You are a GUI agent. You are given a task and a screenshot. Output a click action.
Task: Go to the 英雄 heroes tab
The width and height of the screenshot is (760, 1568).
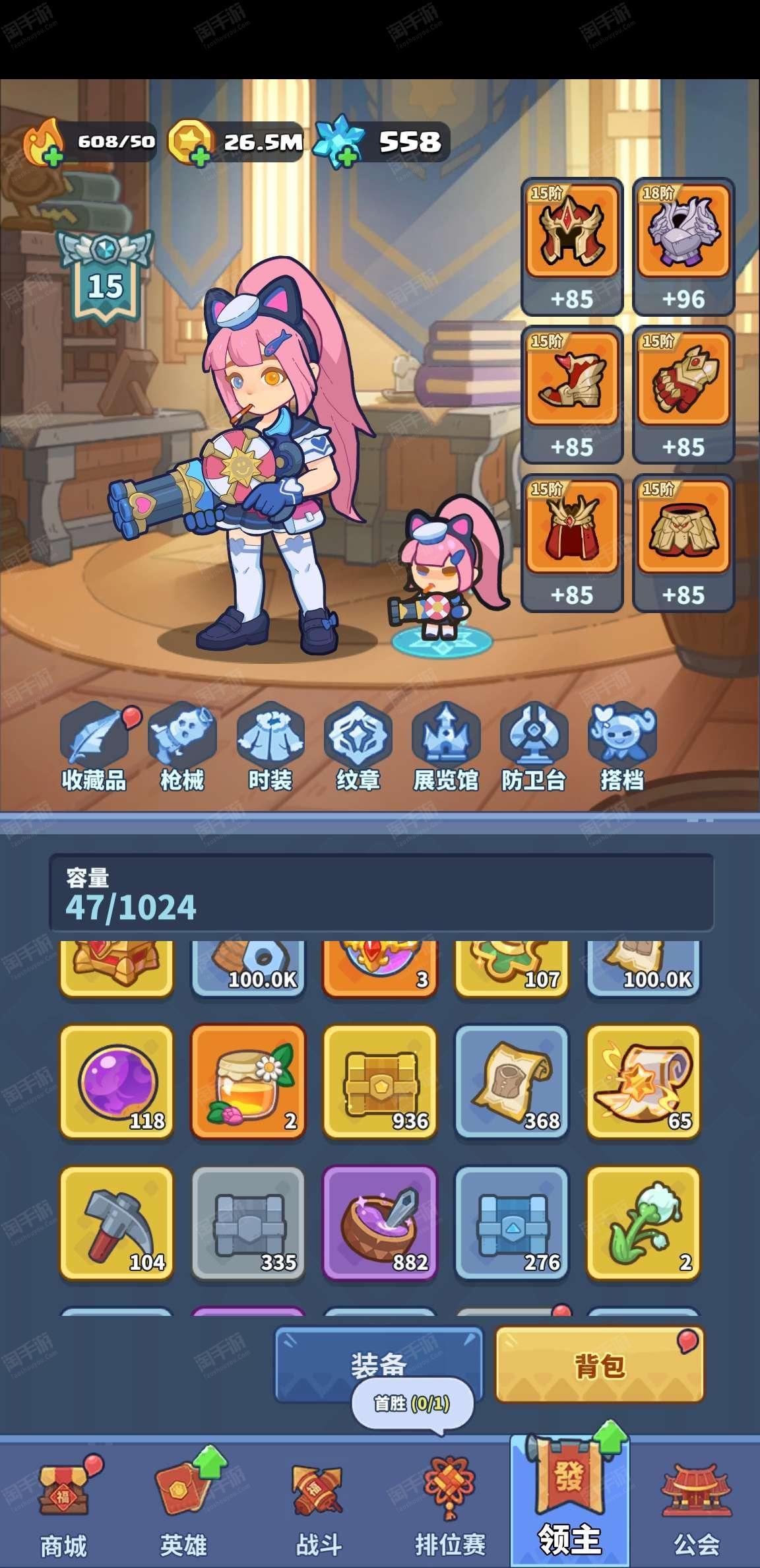[183, 1505]
